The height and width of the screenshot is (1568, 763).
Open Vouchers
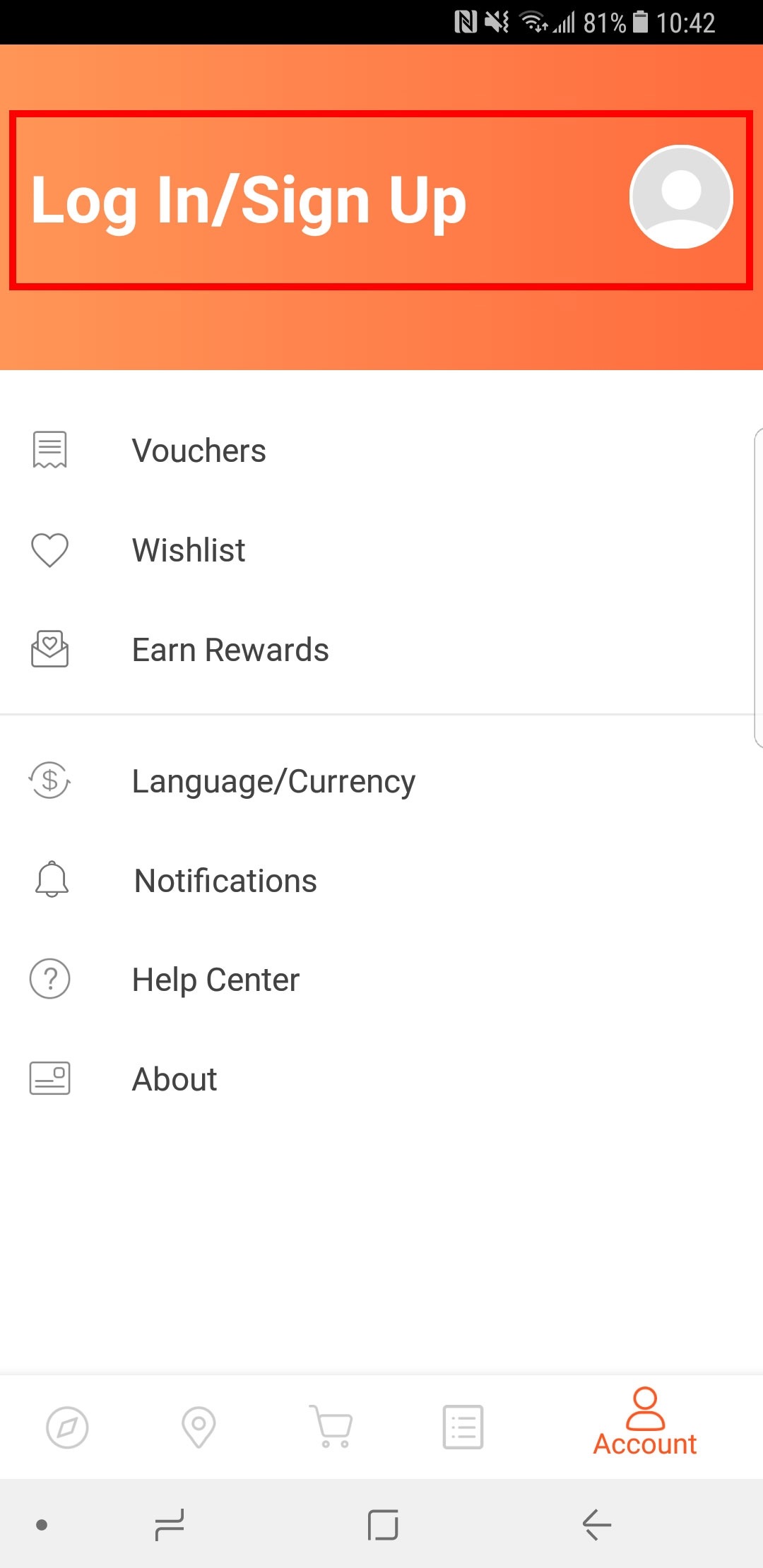coord(381,451)
